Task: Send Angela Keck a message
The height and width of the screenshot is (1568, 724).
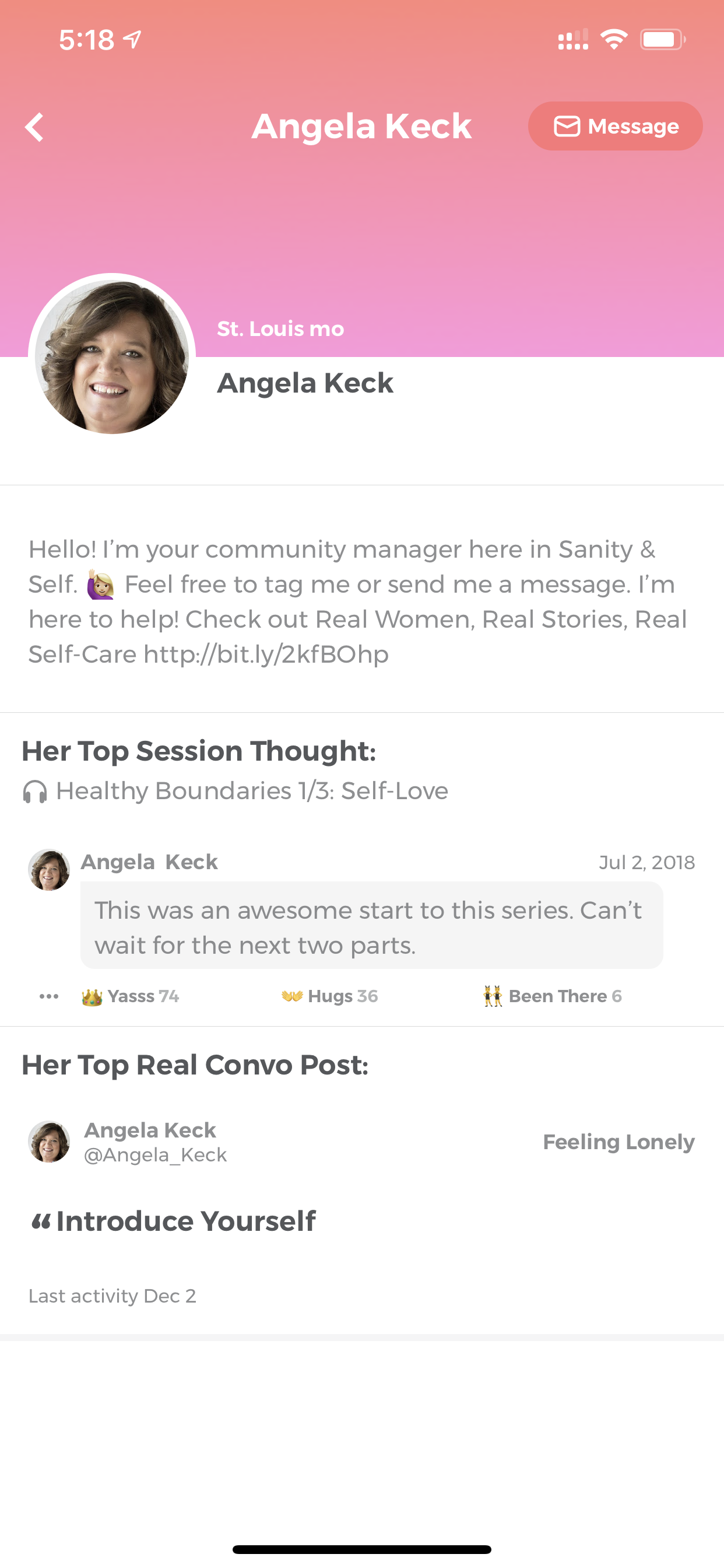Action: pyautogui.click(x=615, y=126)
